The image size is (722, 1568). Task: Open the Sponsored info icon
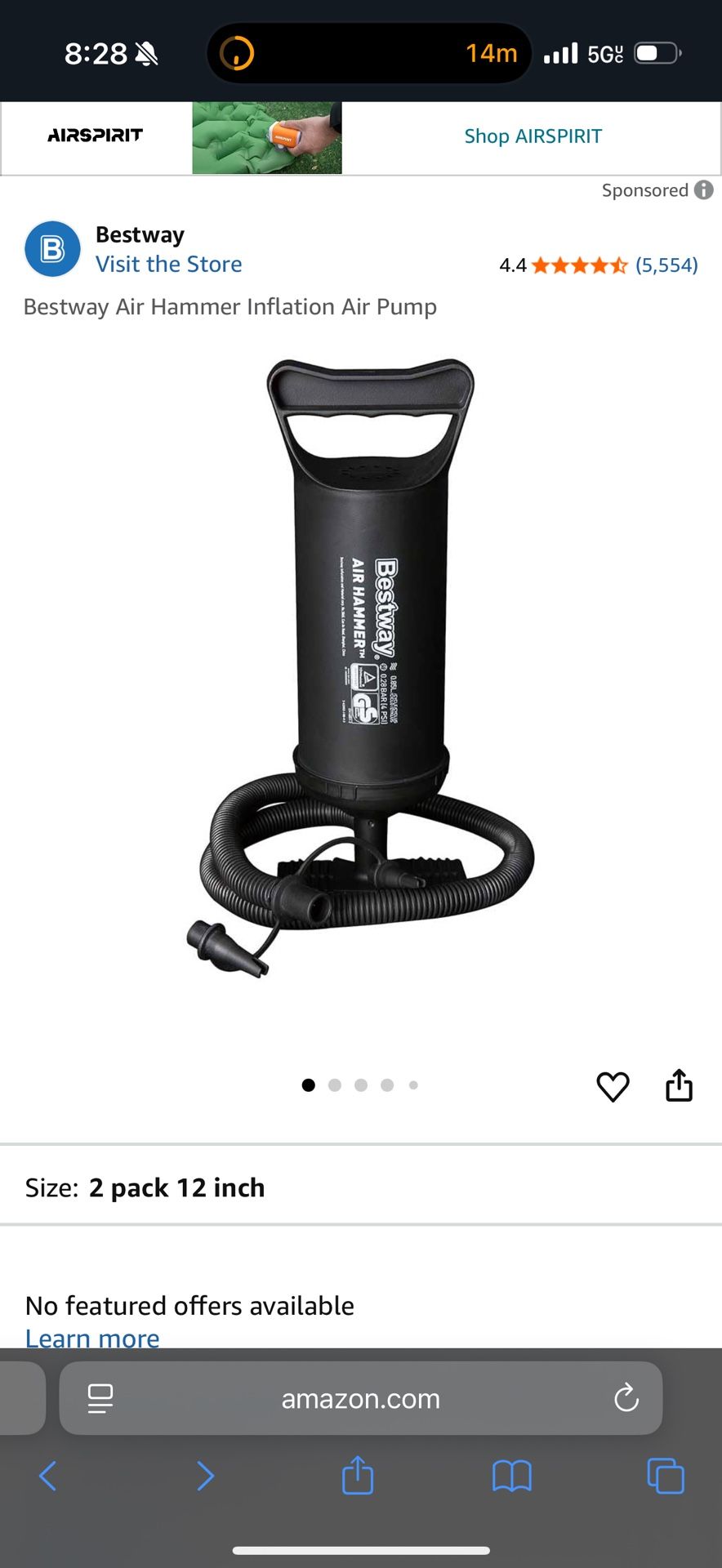coord(703,190)
